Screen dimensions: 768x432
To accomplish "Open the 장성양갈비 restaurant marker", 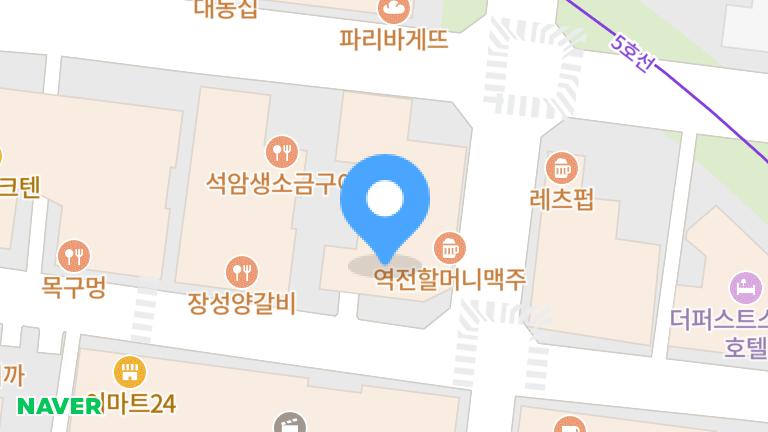I will [241, 271].
